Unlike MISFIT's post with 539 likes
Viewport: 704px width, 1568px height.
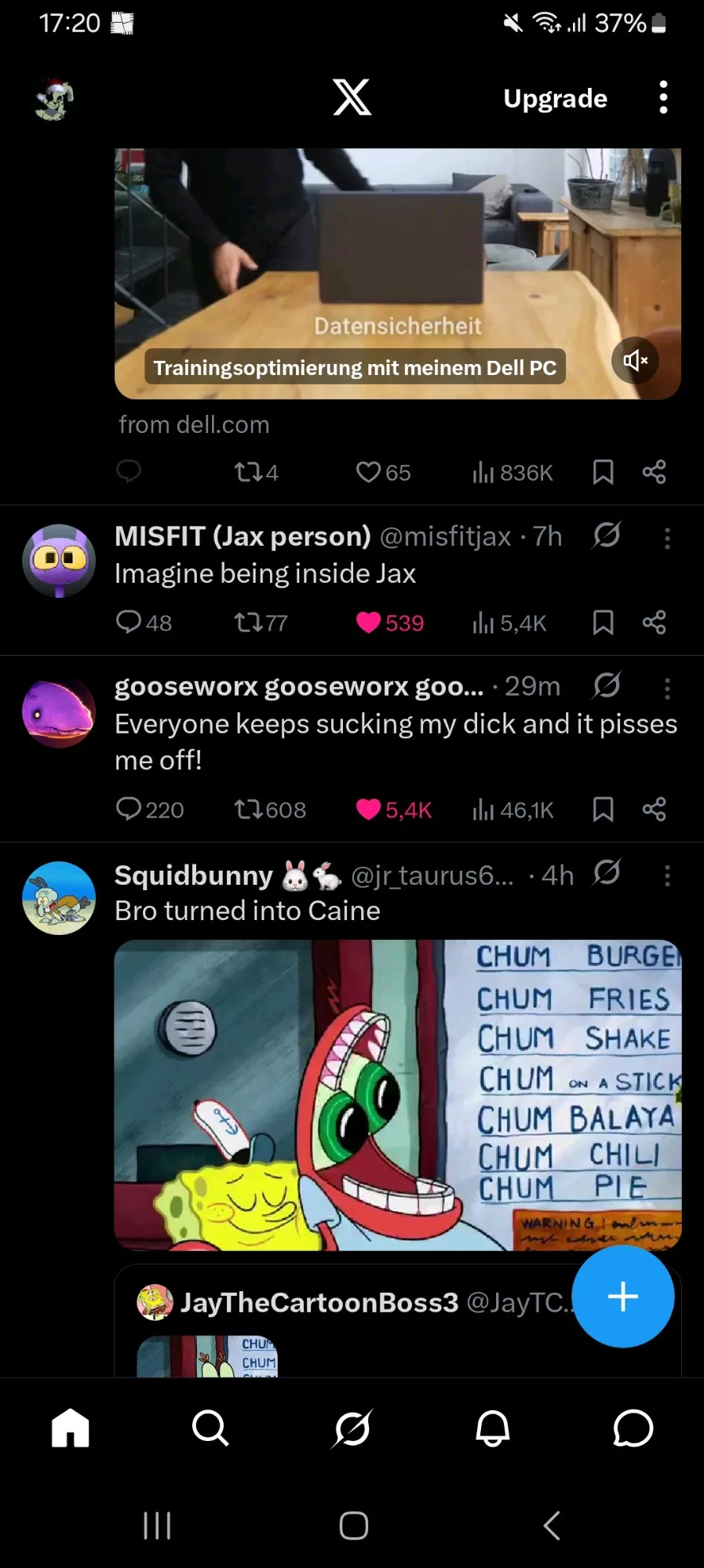(x=369, y=623)
